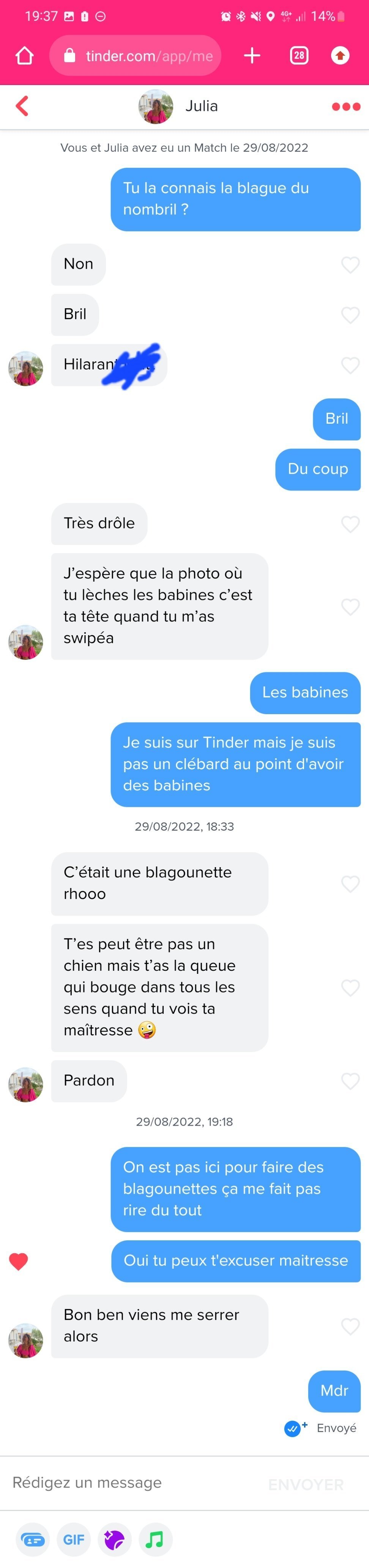The image size is (369, 1568).
Task: Like the "Bril" message from Julia
Action: coord(350,315)
